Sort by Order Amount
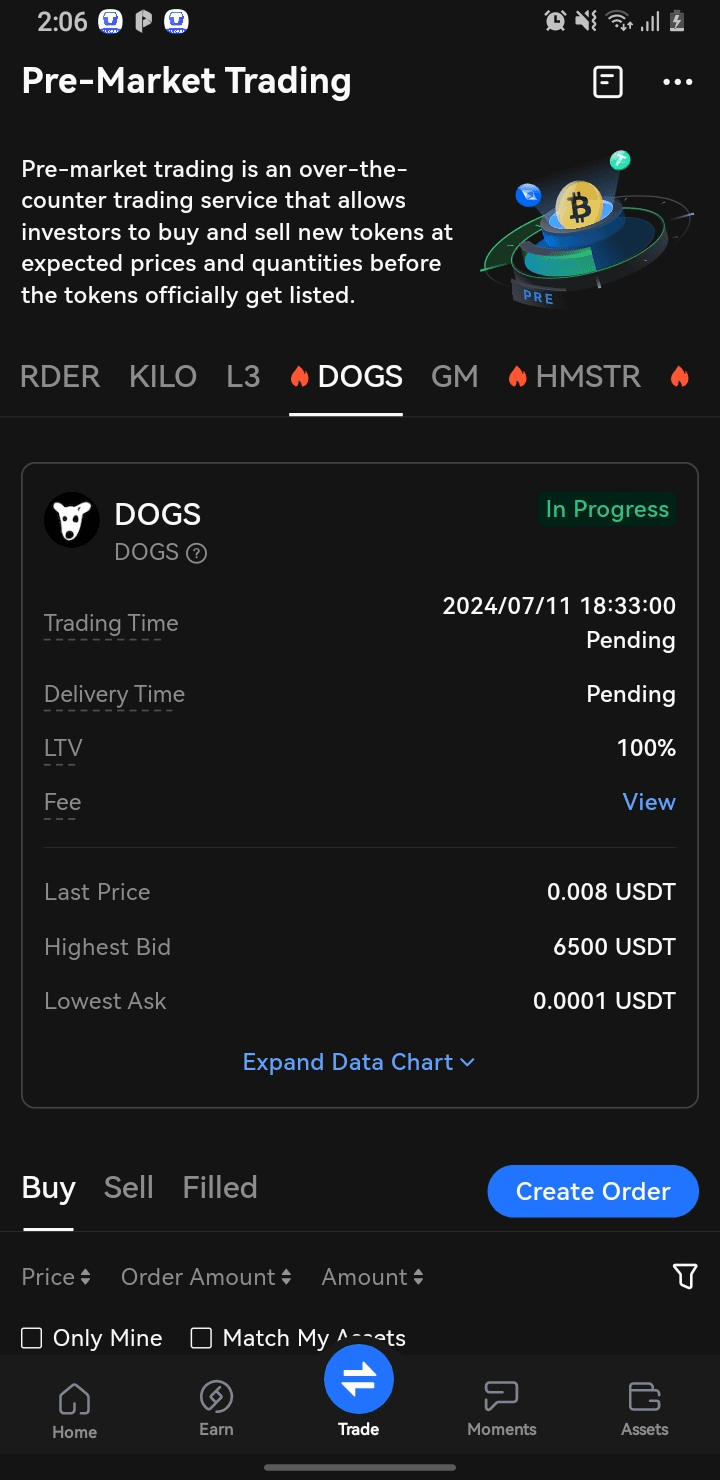Viewport: 720px width, 1480px height. [x=206, y=1277]
